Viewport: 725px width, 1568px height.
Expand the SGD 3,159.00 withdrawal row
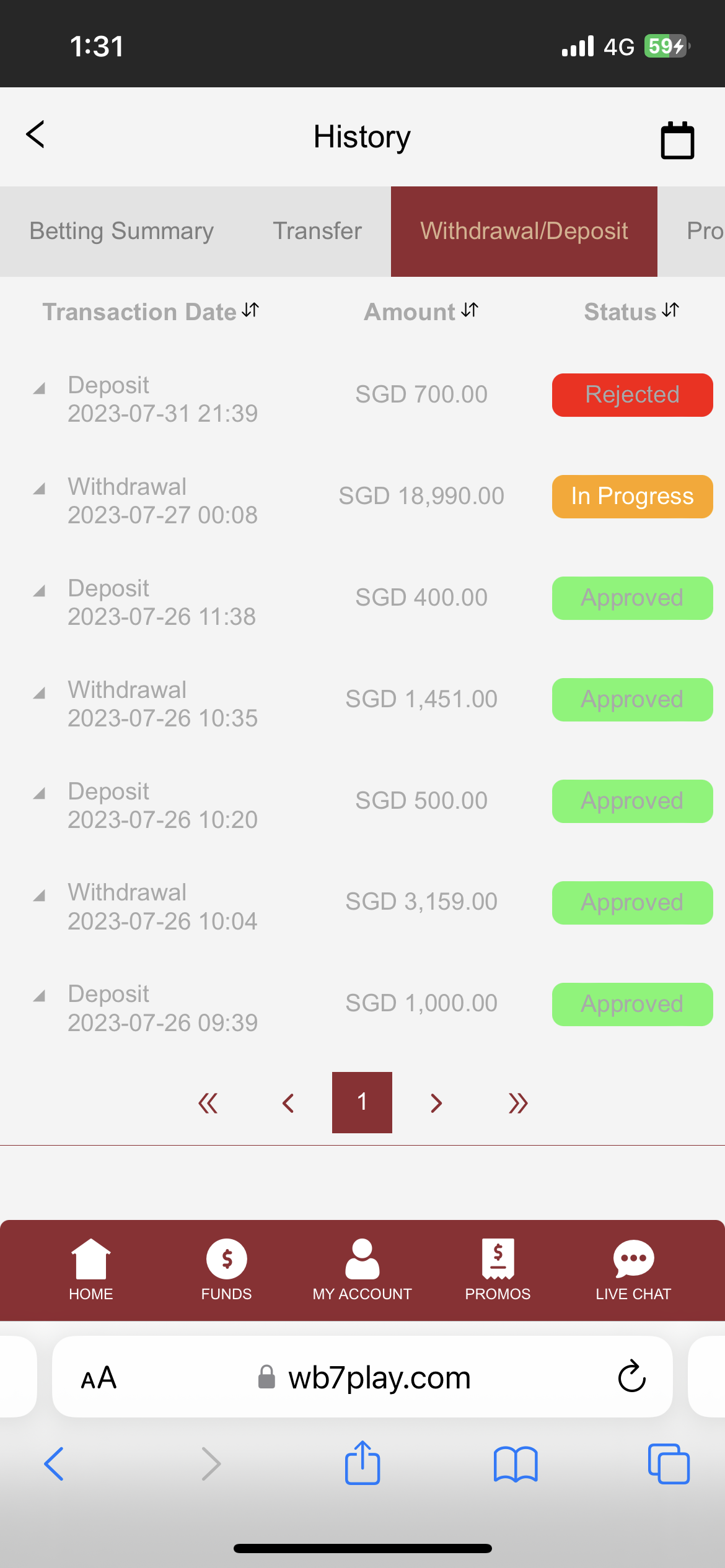pos(40,896)
